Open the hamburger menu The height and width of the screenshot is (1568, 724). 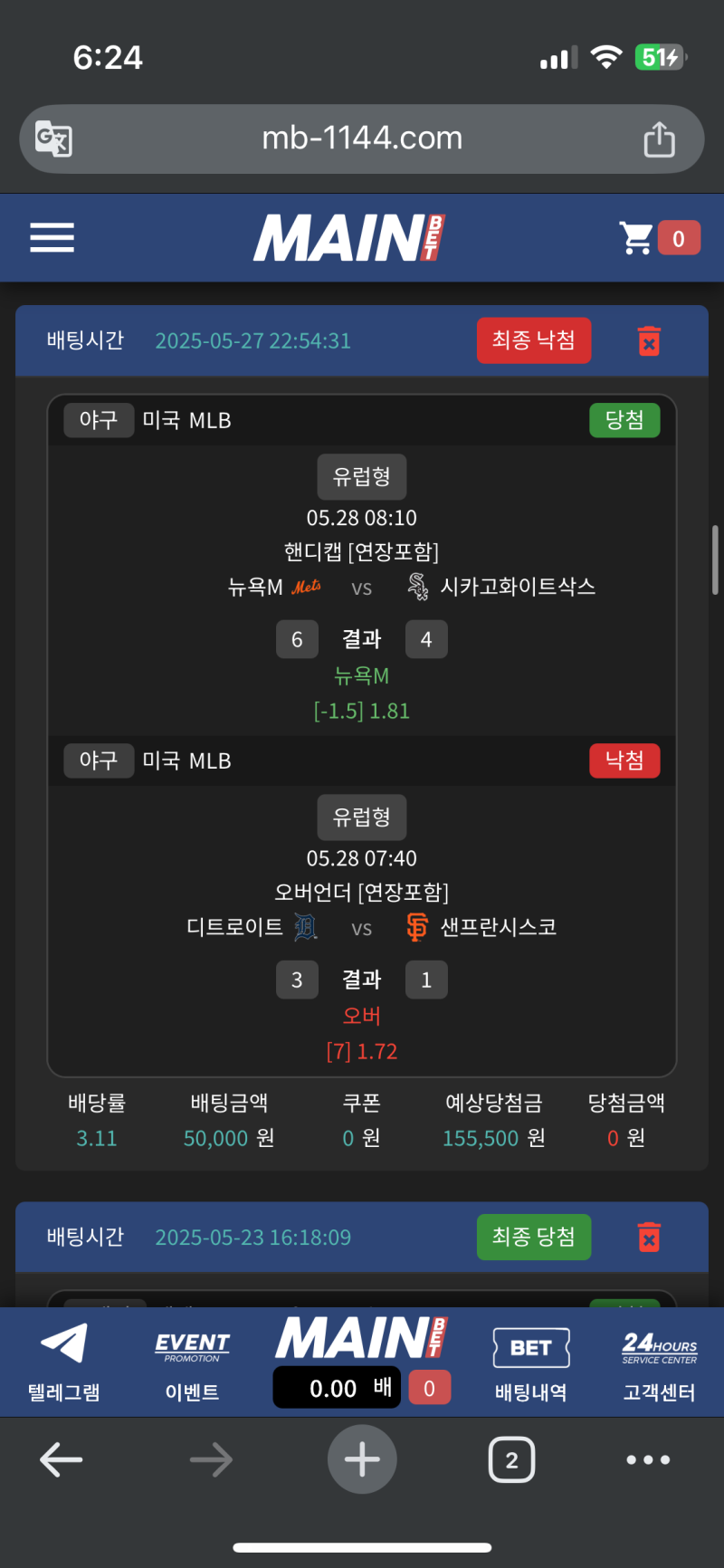(52, 238)
